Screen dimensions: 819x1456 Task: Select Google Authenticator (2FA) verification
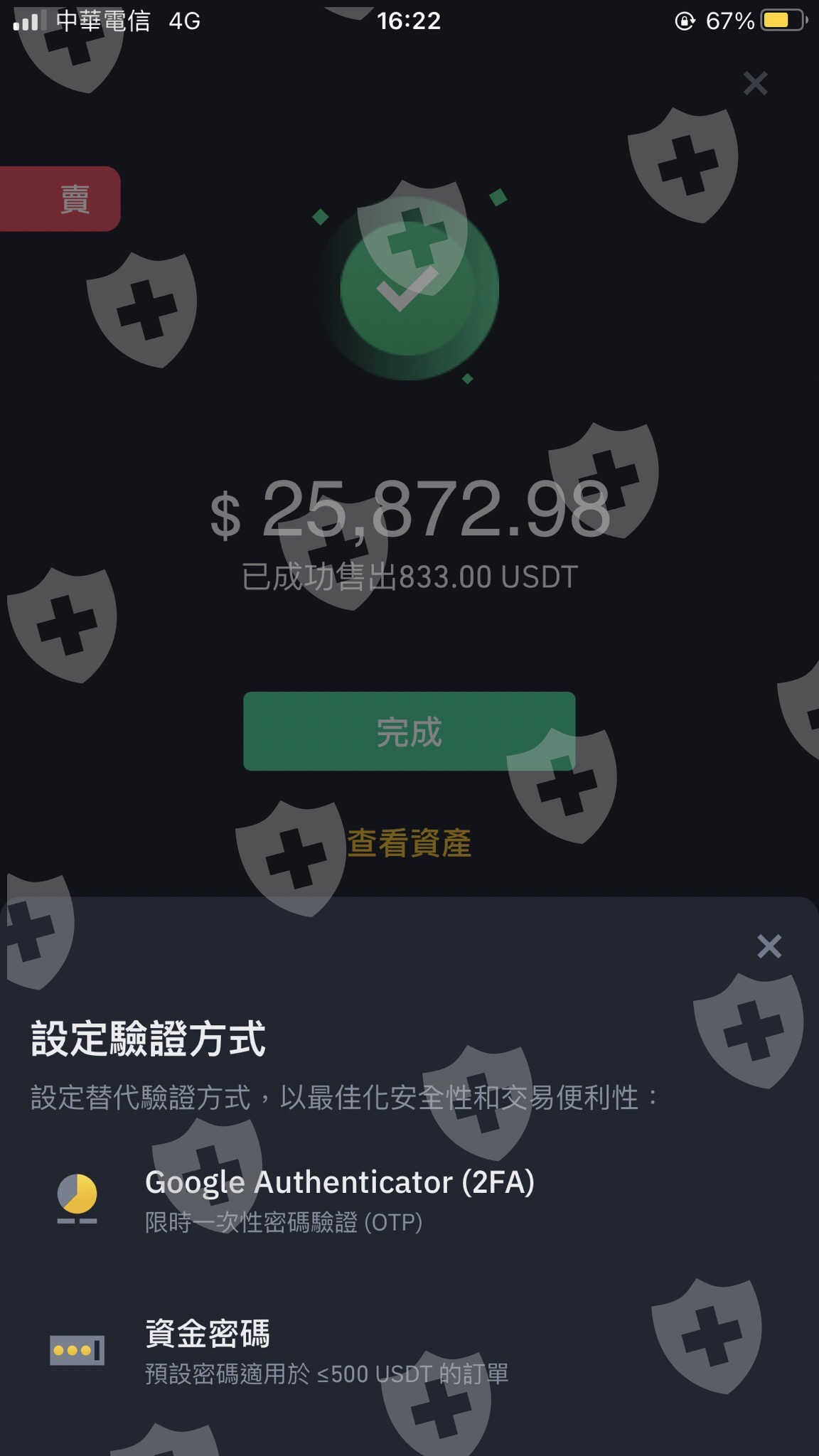pos(409,1200)
